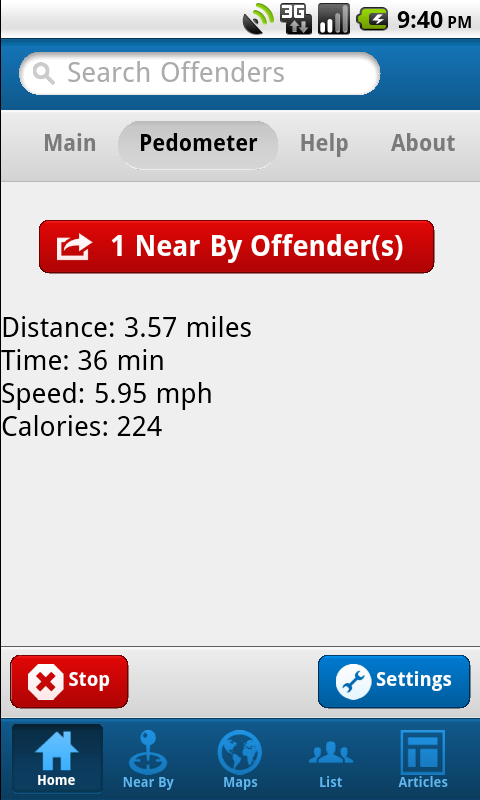
Task: Open pedometer Settings
Action: [394, 681]
